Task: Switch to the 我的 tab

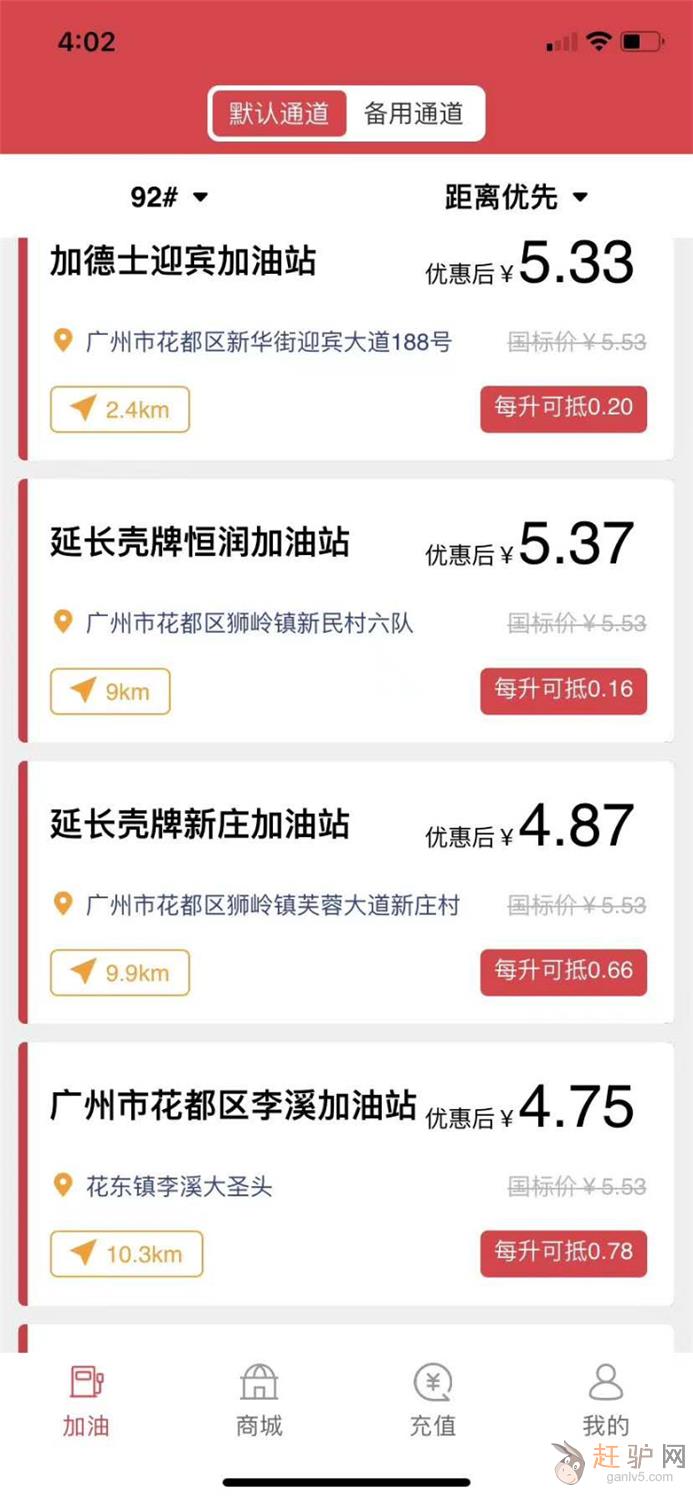Action: [x=606, y=1402]
